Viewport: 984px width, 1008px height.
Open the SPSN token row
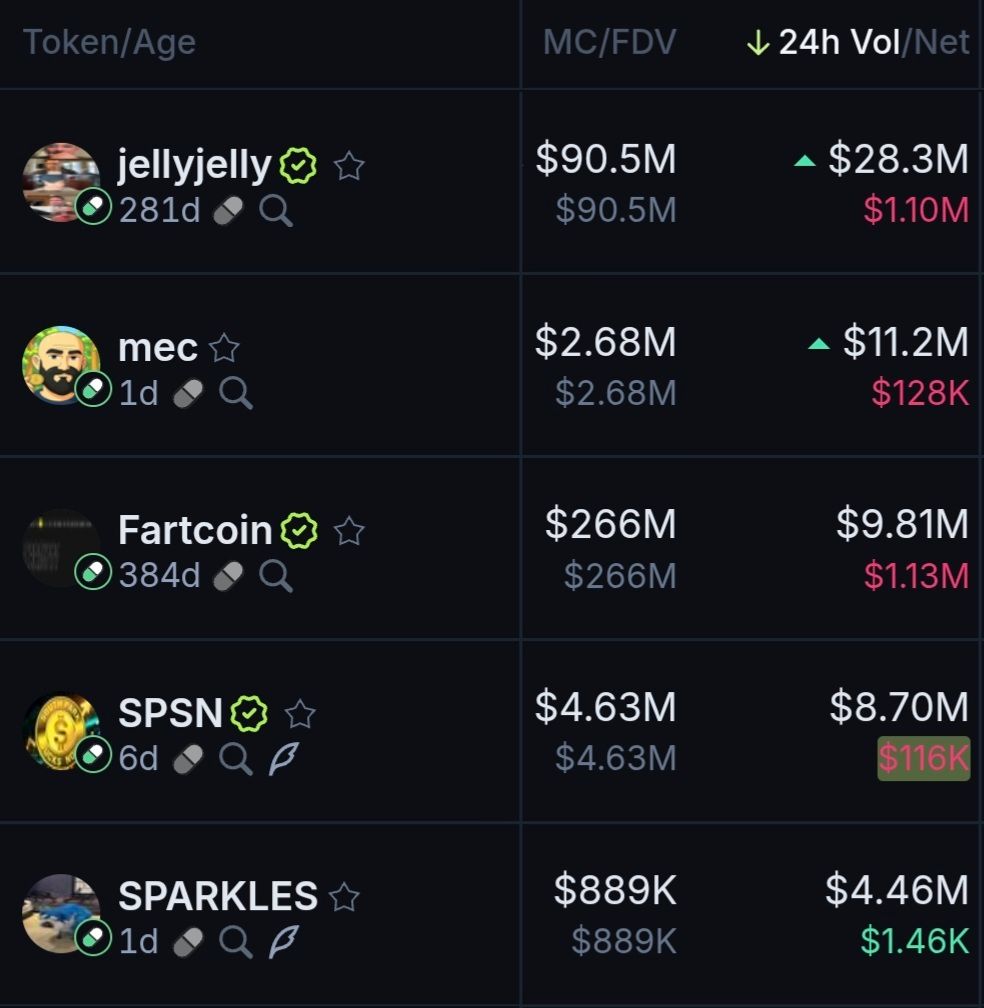tap(170, 713)
